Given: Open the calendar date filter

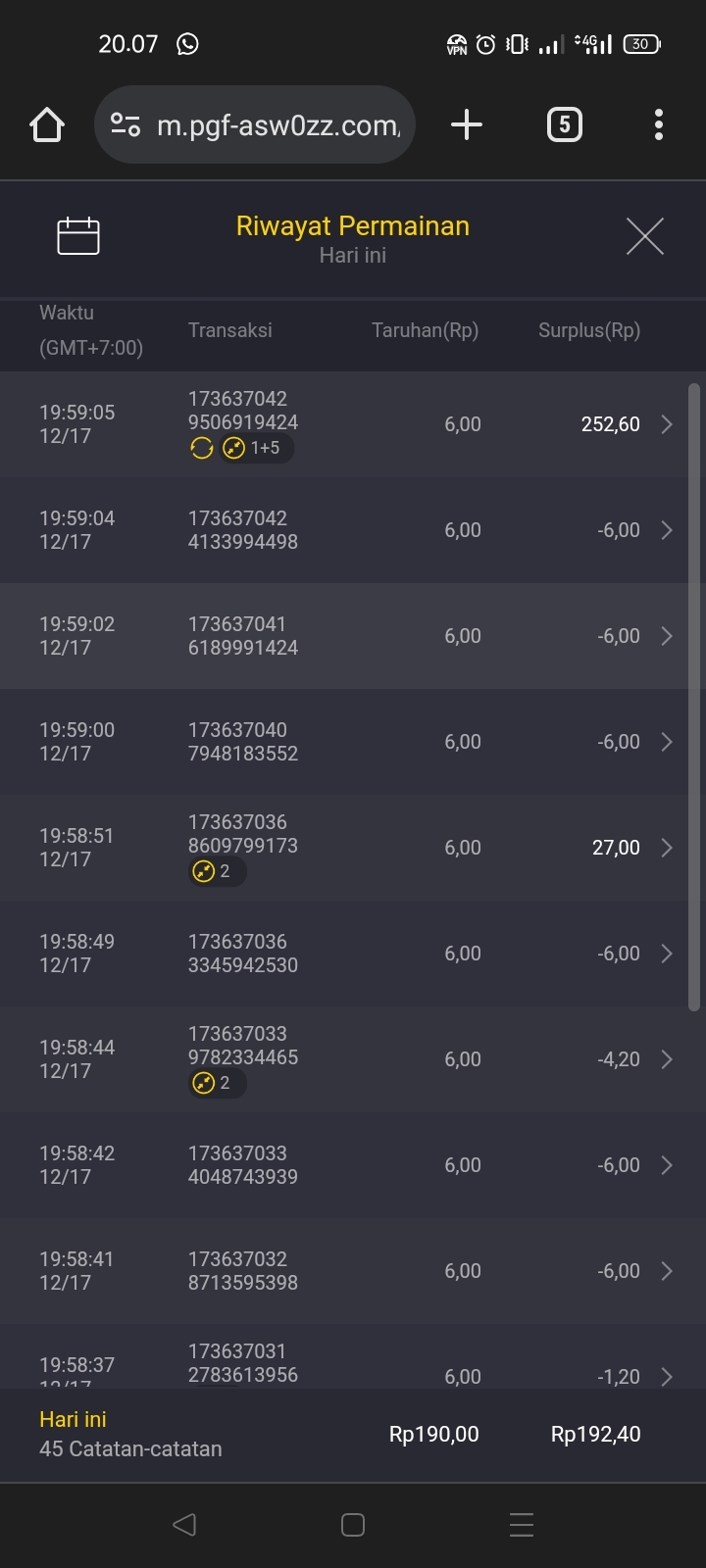Looking at the screenshot, I should (78, 236).
